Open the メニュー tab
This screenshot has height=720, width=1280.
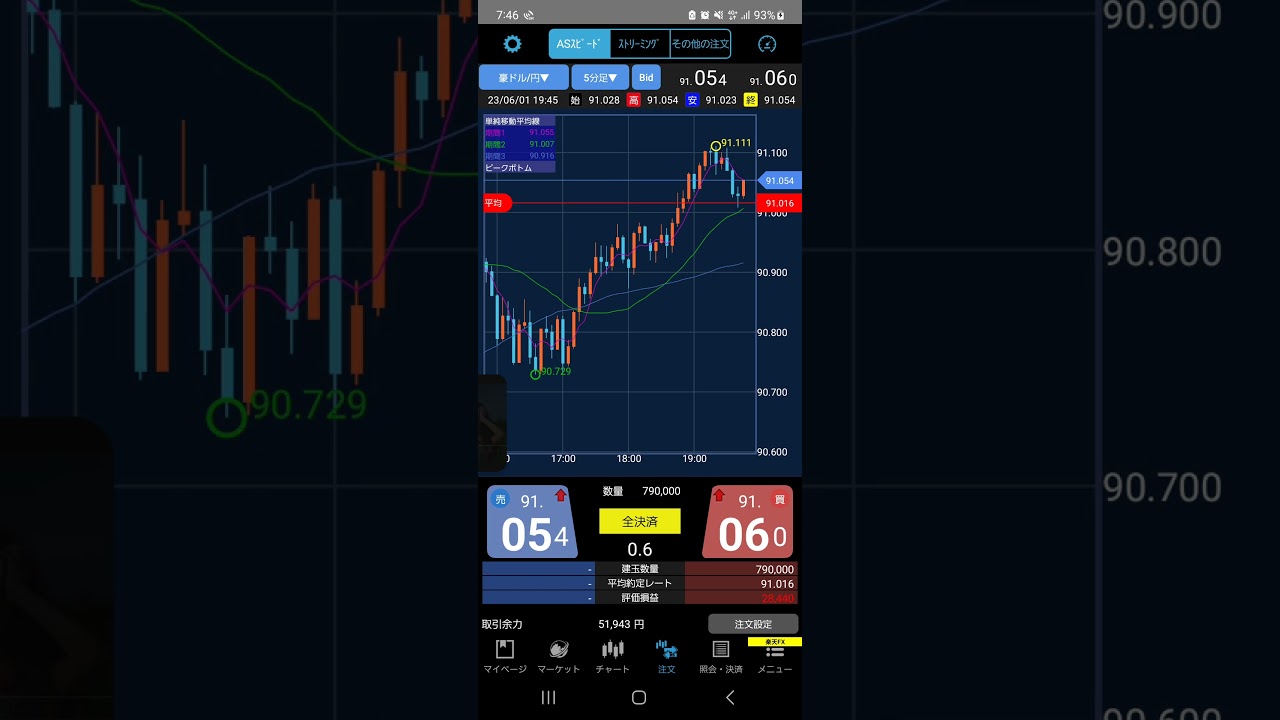click(x=775, y=657)
